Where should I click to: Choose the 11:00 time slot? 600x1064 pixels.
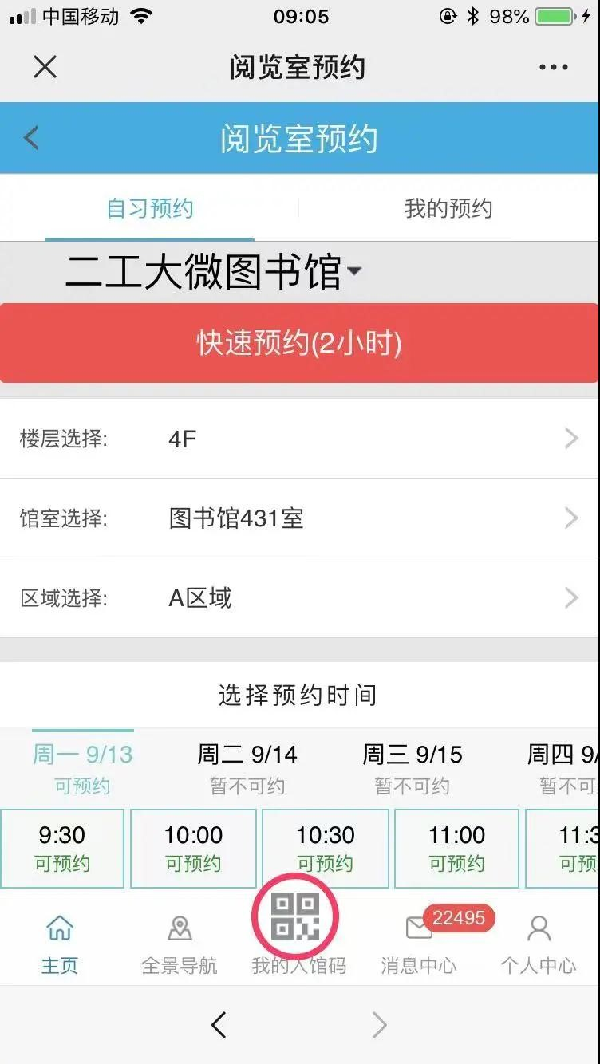coord(457,848)
